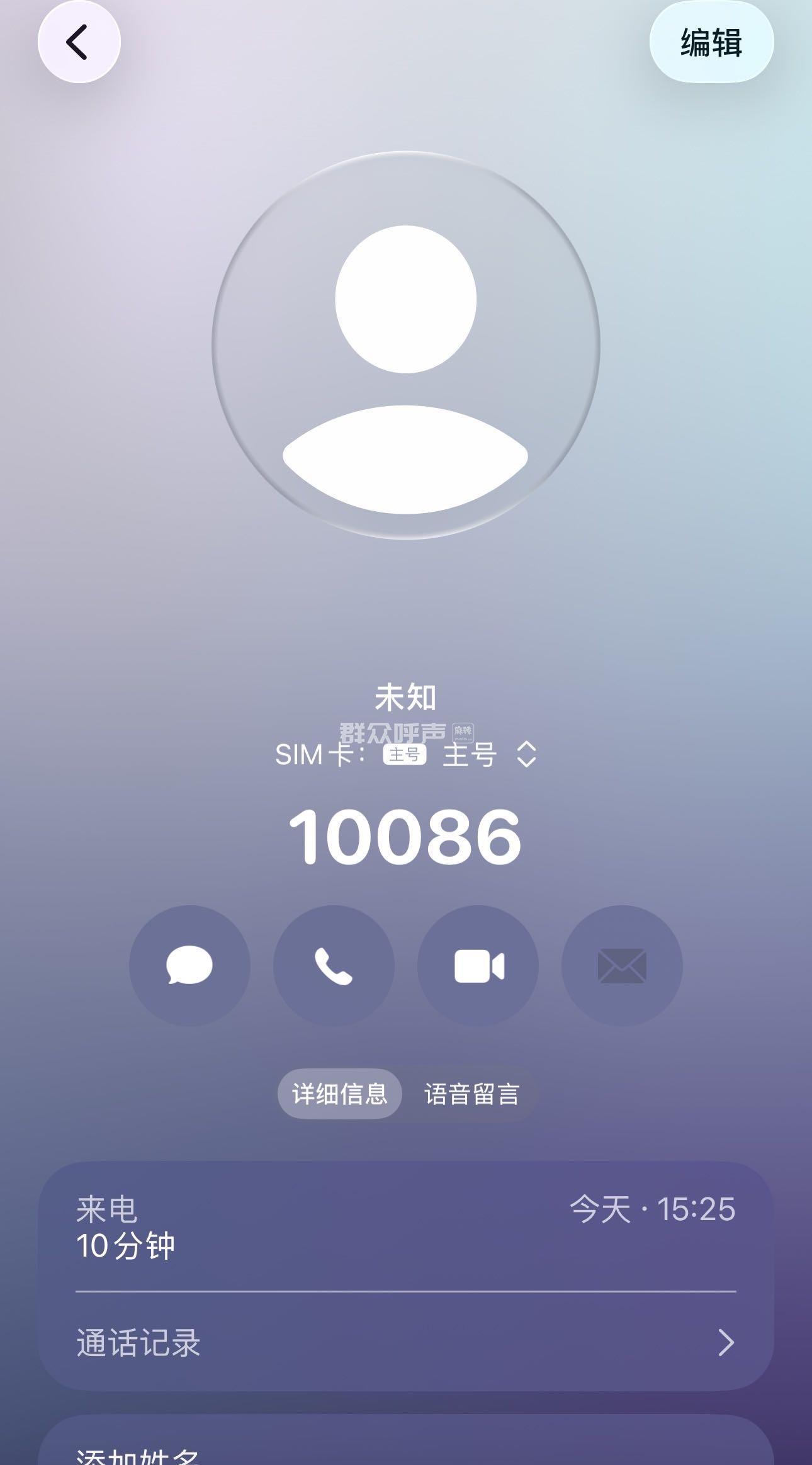Tap the 编辑 button

point(711,42)
